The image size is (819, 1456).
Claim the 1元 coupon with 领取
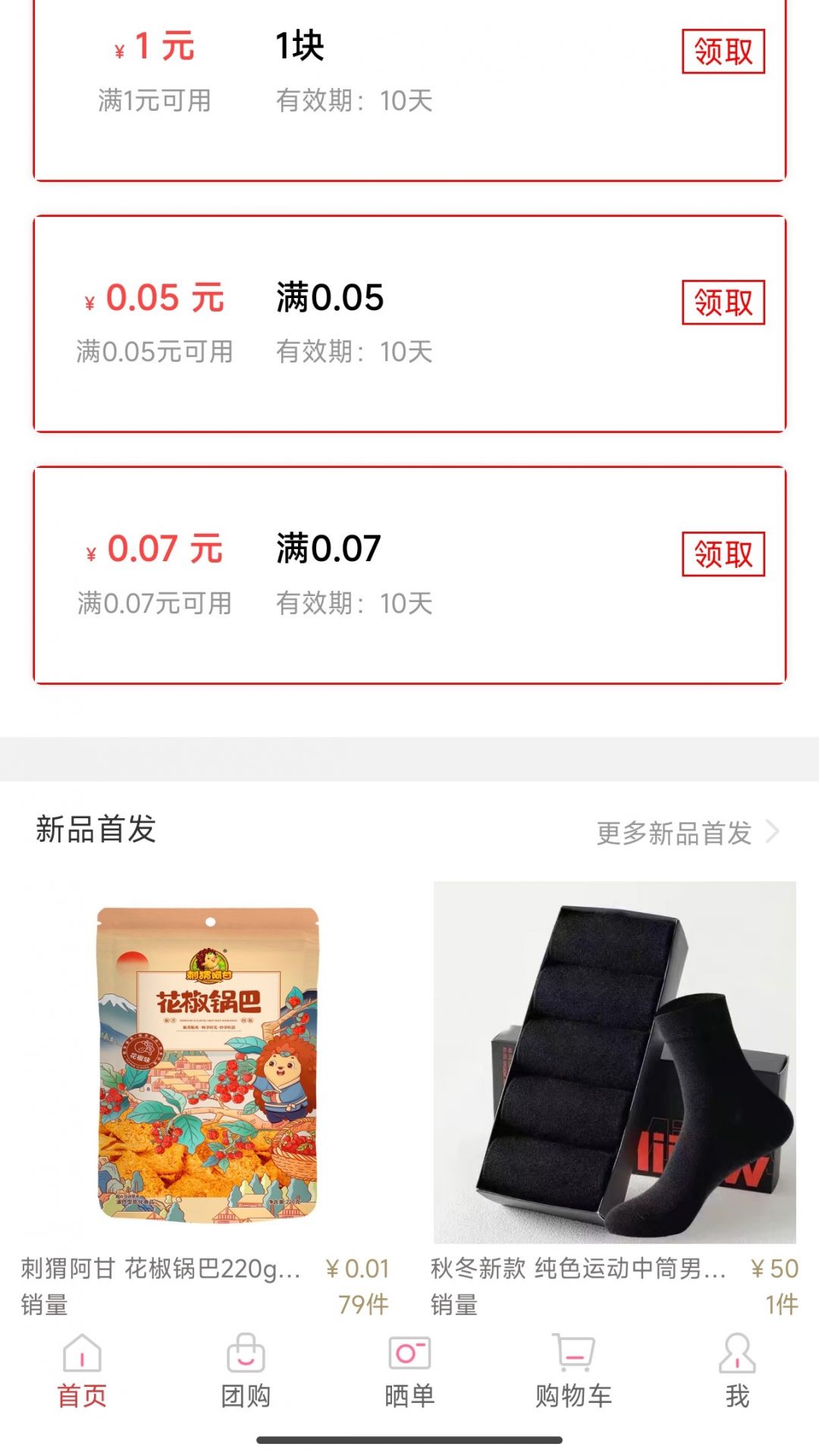723,52
